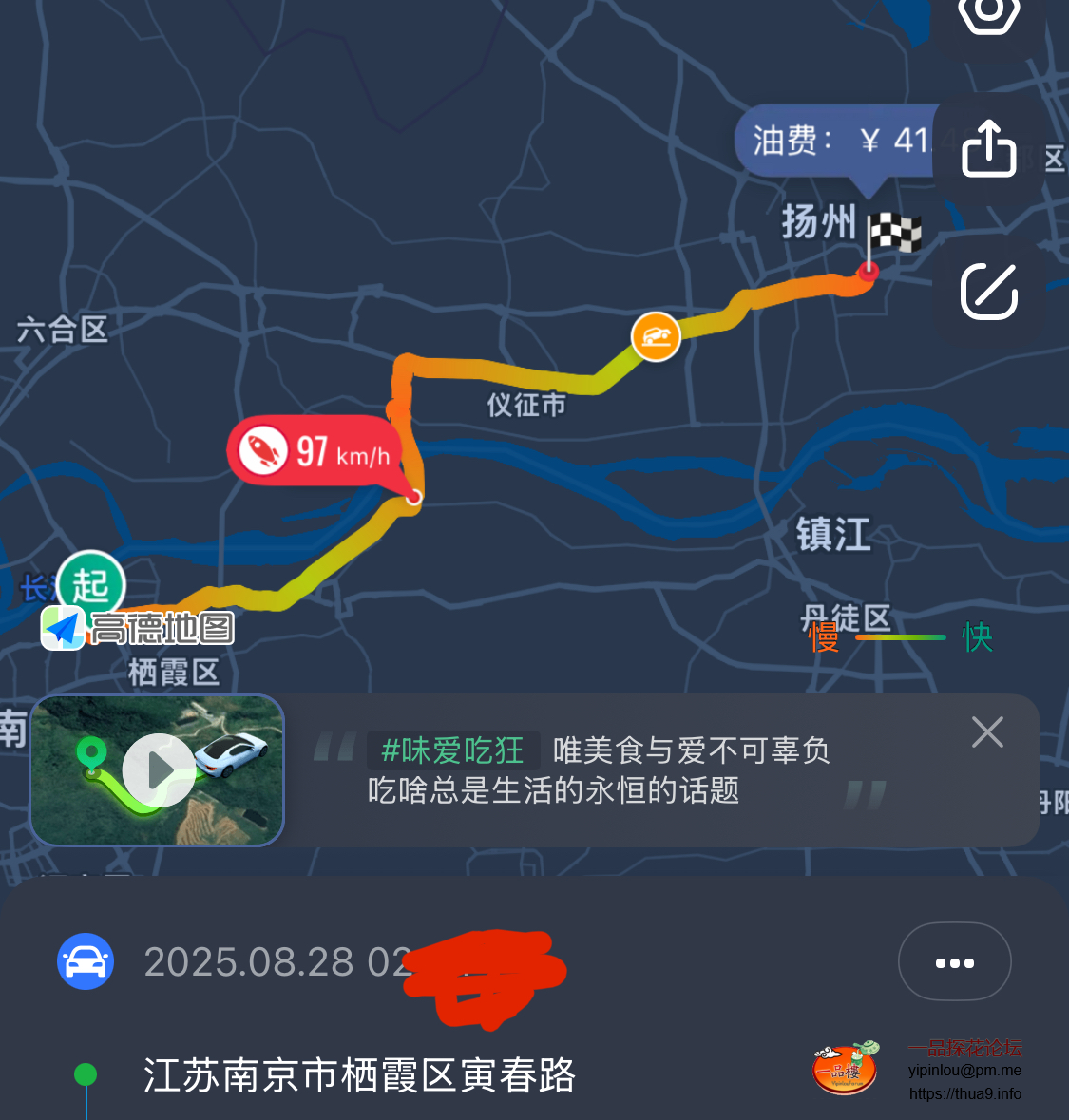This screenshot has width=1069, height=1120.
Task: Play the route replay video
Action: 158,770
